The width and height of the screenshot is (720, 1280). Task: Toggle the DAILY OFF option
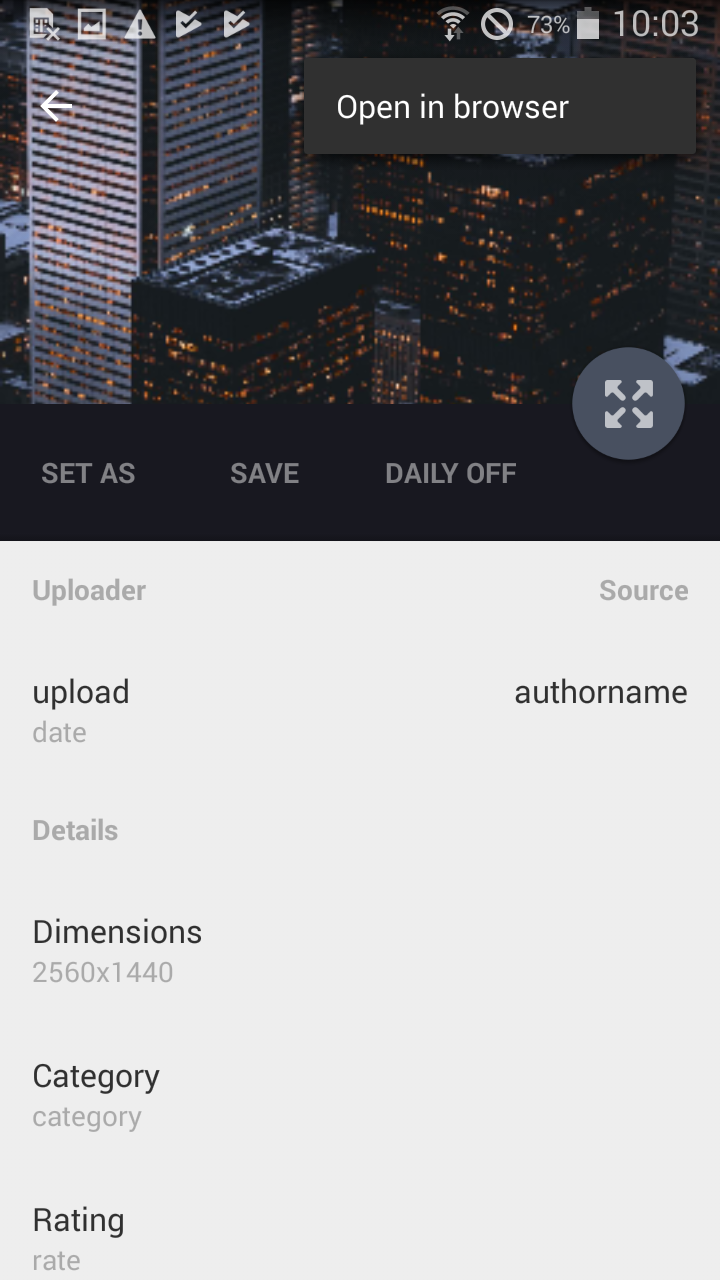pos(450,473)
